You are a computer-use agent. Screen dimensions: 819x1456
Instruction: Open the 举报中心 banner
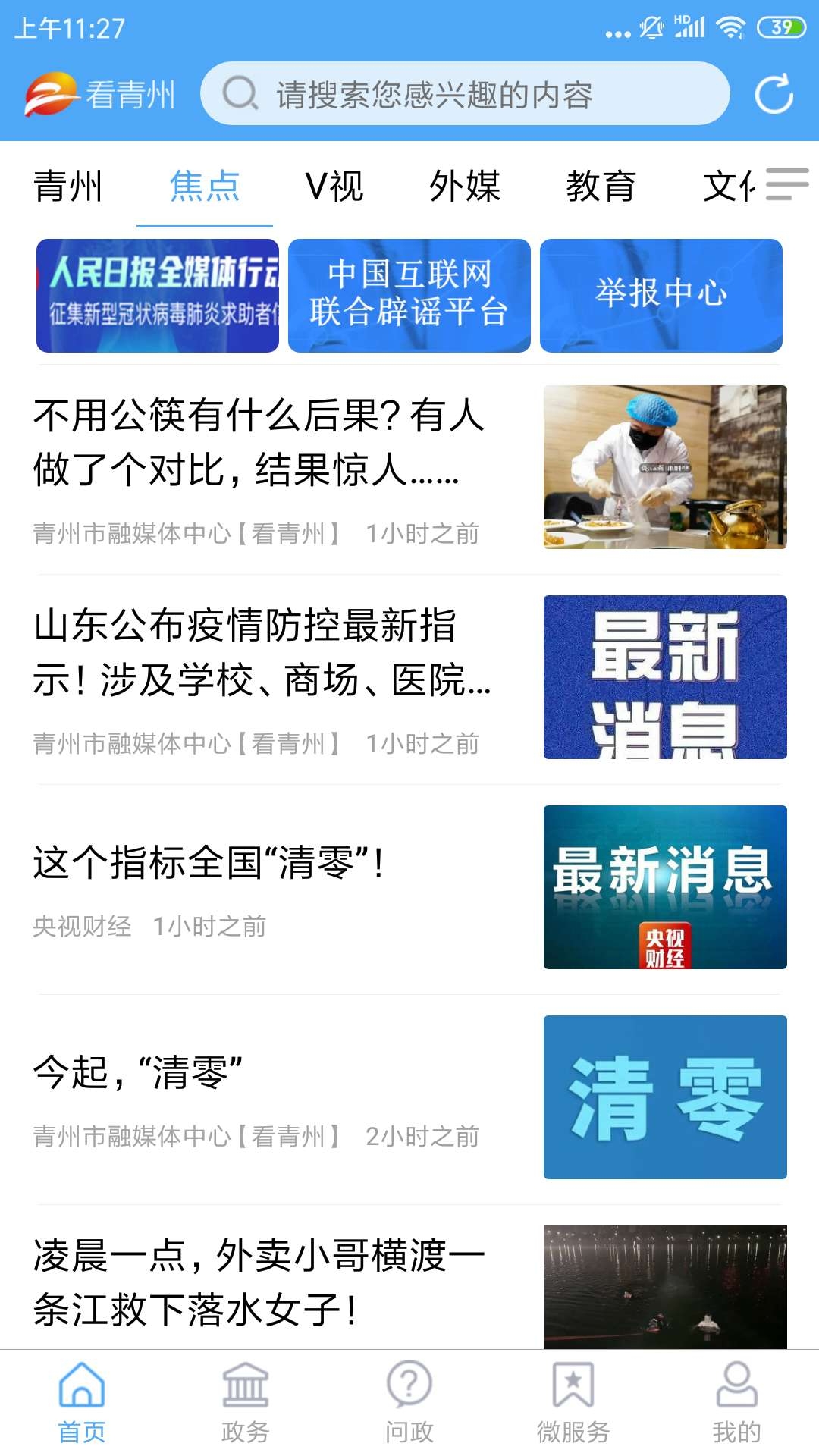[661, 296]
